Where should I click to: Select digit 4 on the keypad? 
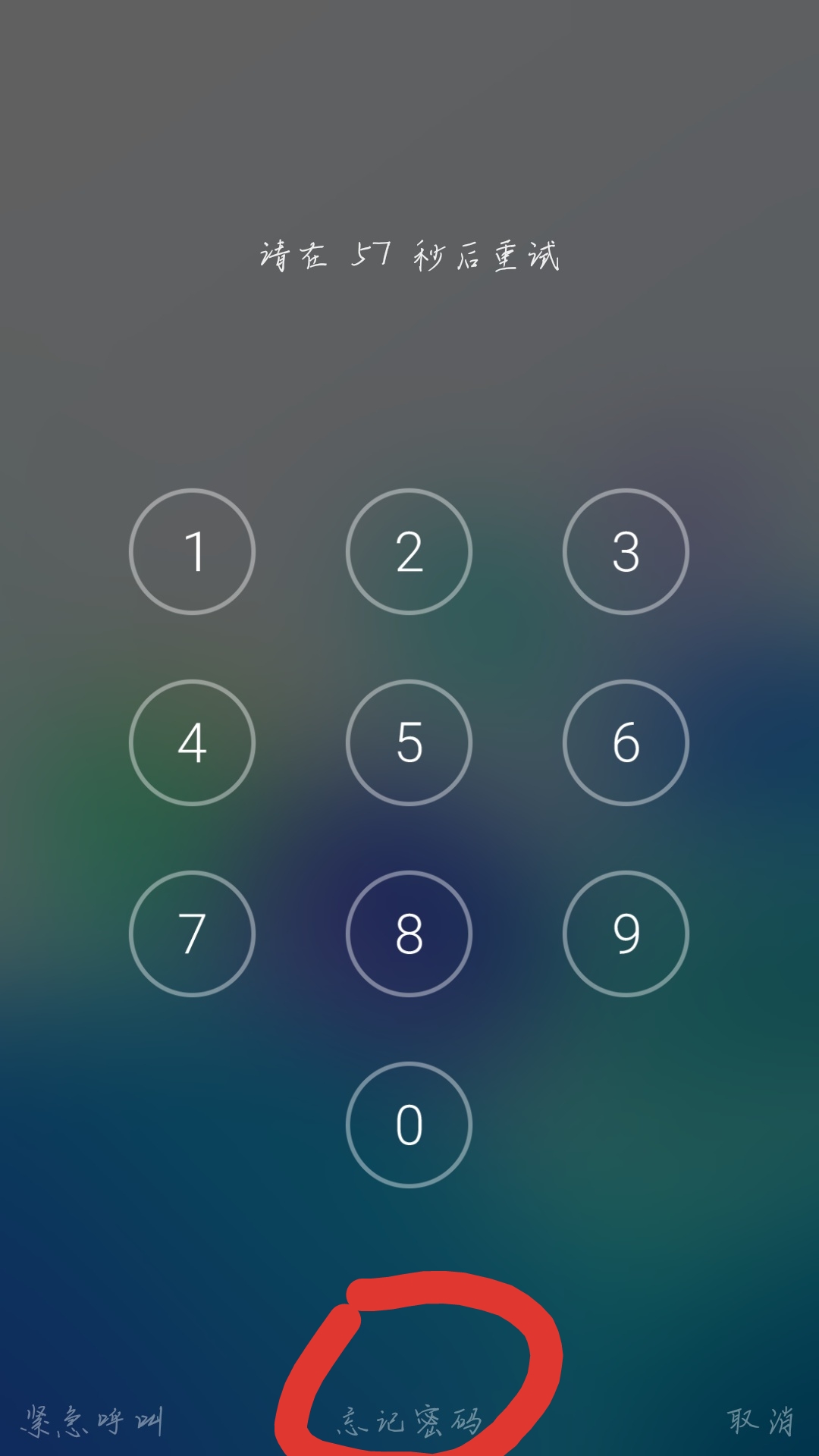(192, 742)
